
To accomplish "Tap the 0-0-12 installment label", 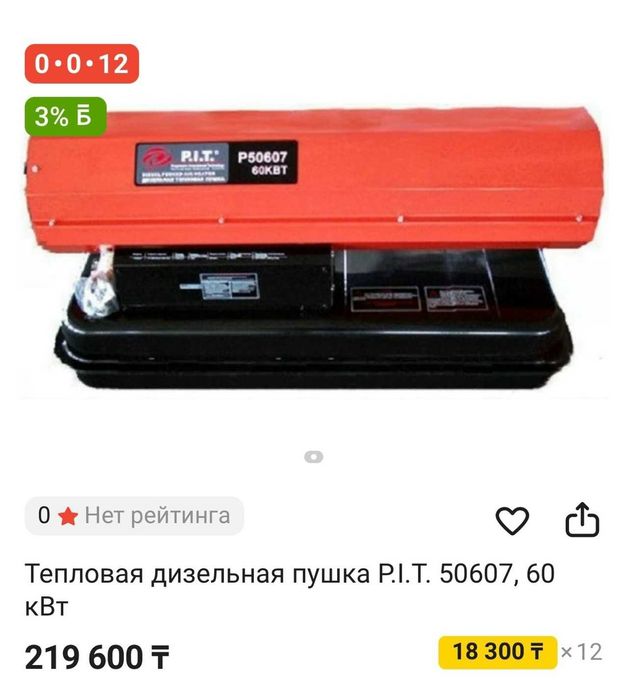I will [81, 64].
